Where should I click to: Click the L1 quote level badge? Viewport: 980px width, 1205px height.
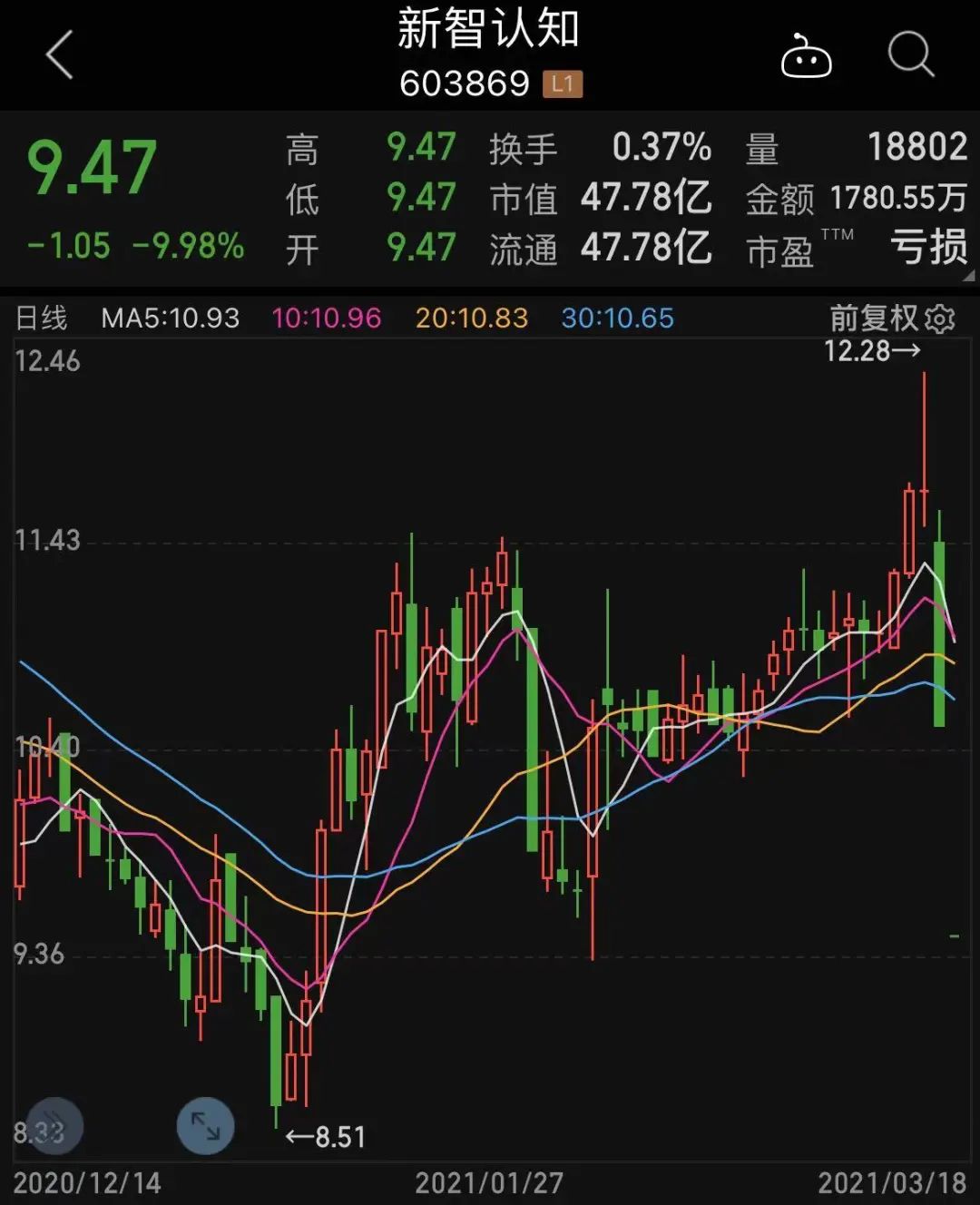coord(561,83)
